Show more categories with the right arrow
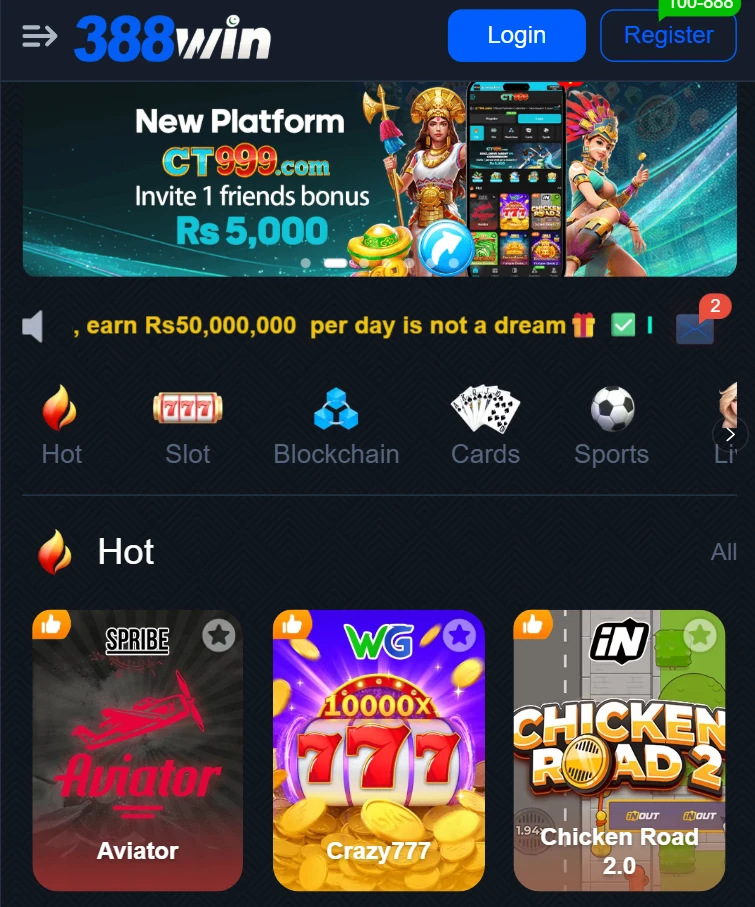The image size is (755, 907). point(730,434)
